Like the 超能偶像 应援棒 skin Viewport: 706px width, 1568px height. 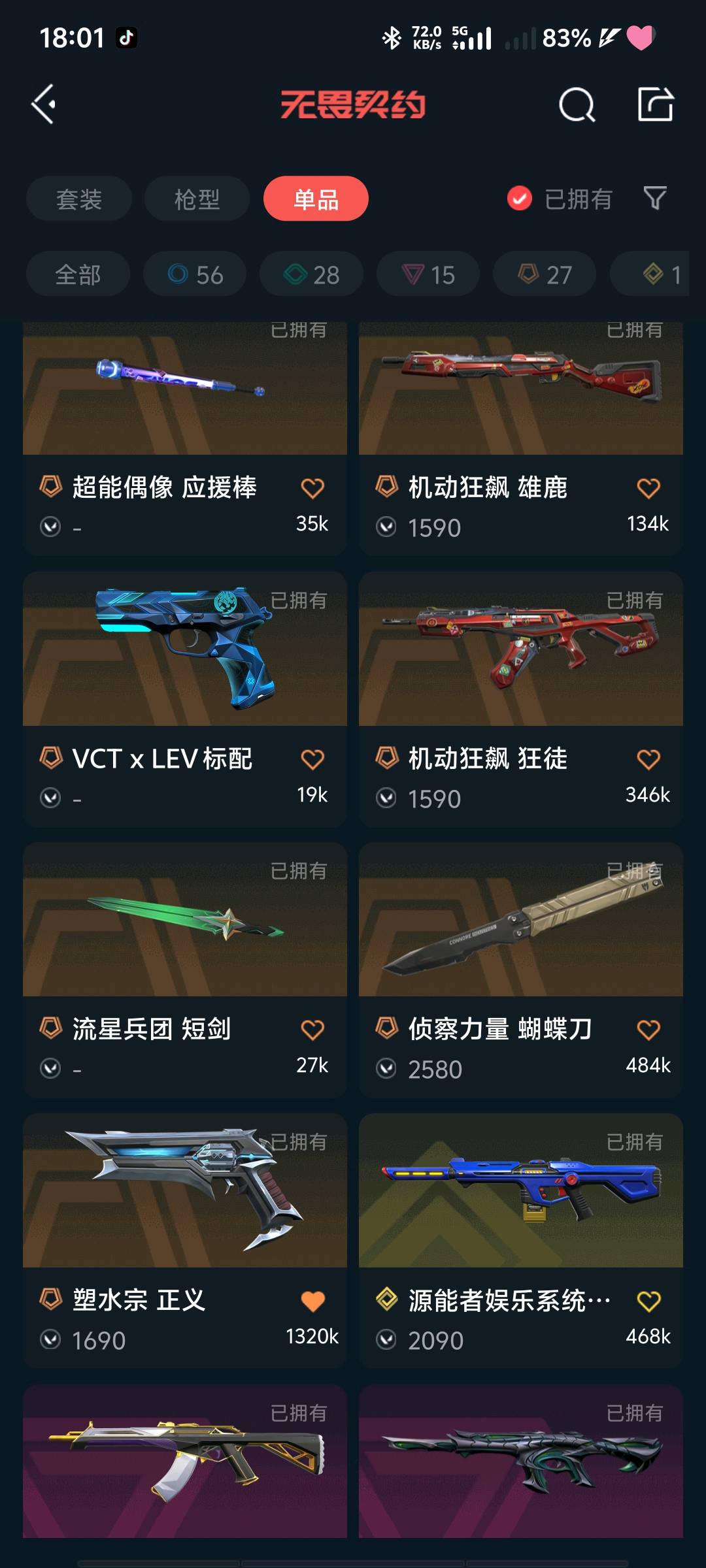point(312,488)
